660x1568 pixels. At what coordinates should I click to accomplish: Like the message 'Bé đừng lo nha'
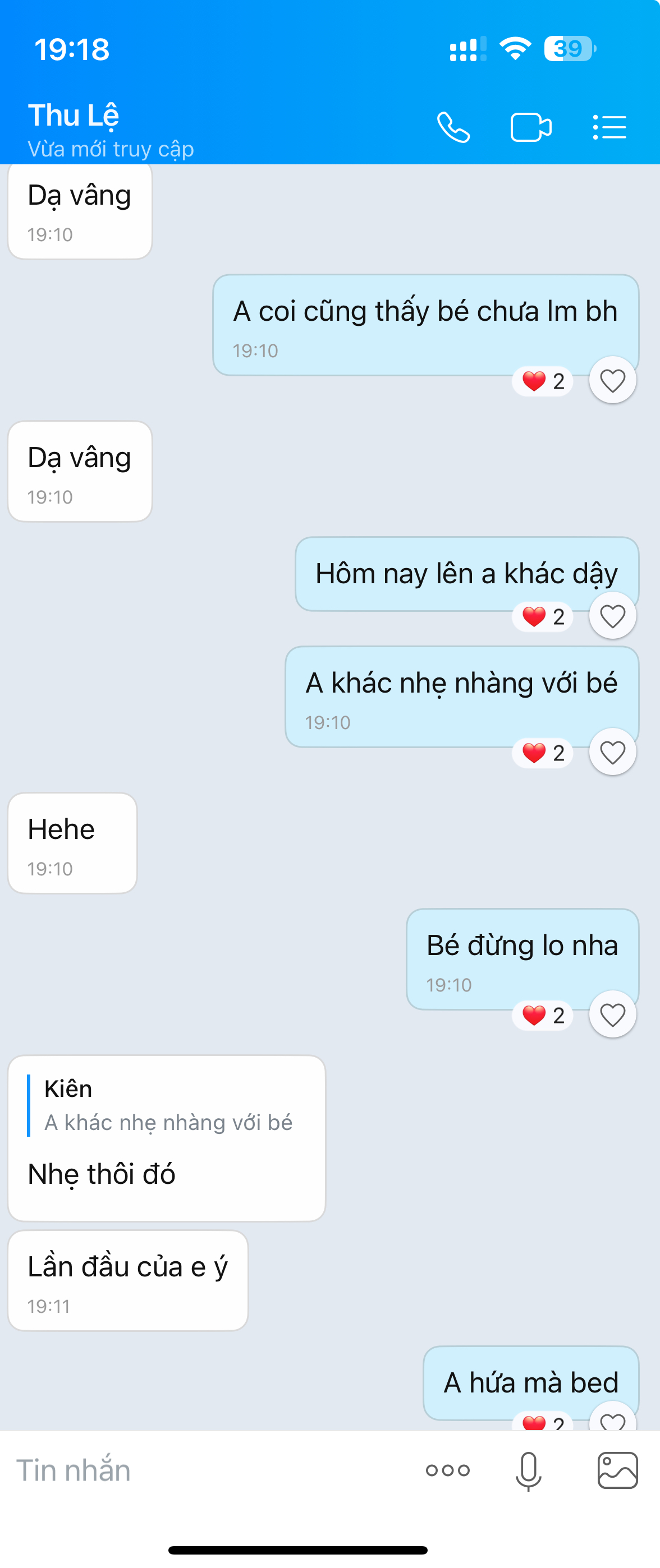(612, 1014)
